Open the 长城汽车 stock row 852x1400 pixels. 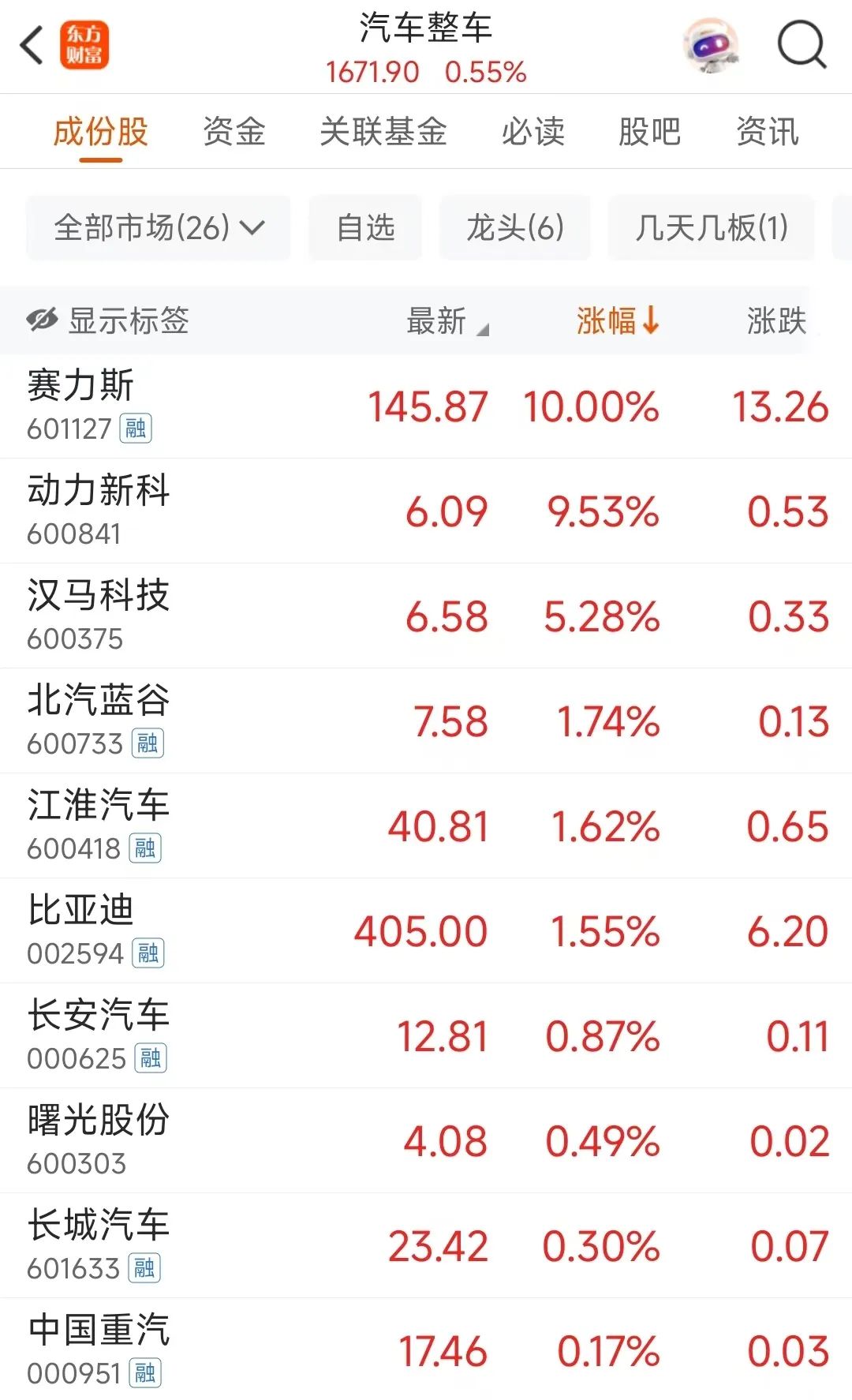click(x=426, y=1245)
